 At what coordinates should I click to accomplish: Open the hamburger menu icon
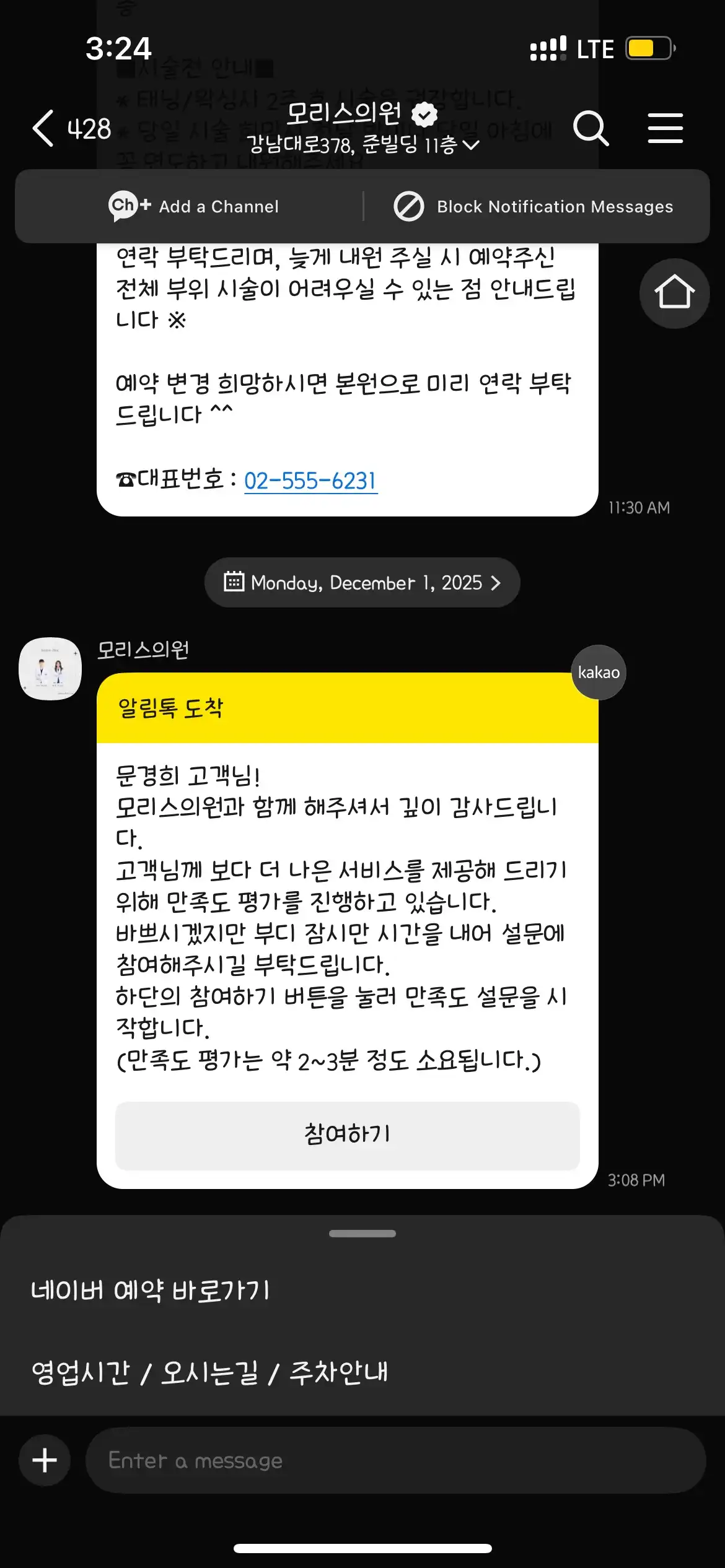tap(666, 128)
